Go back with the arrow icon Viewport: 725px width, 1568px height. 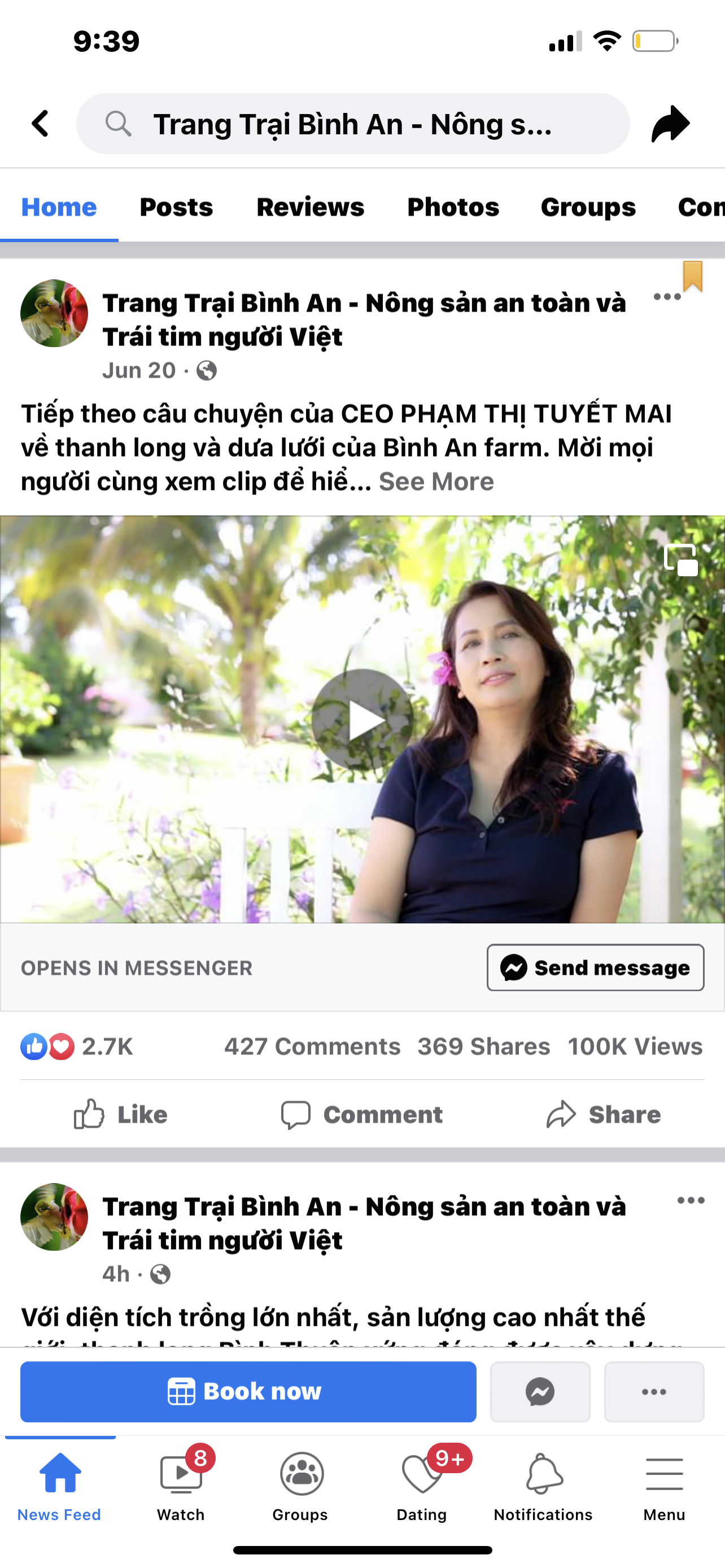[x=40, y=124]
